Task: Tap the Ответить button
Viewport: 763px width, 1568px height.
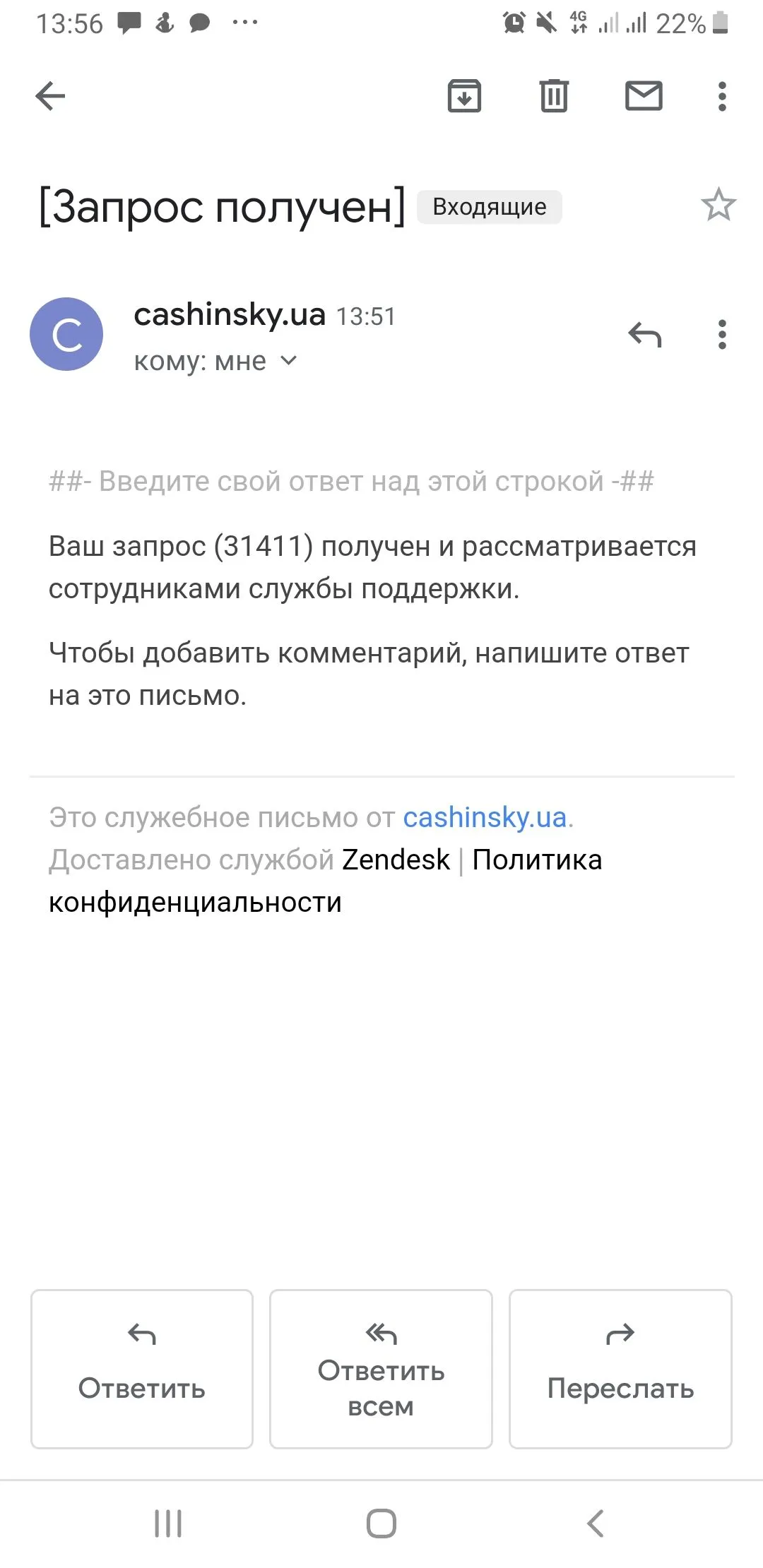Action: pos(142,1369)
